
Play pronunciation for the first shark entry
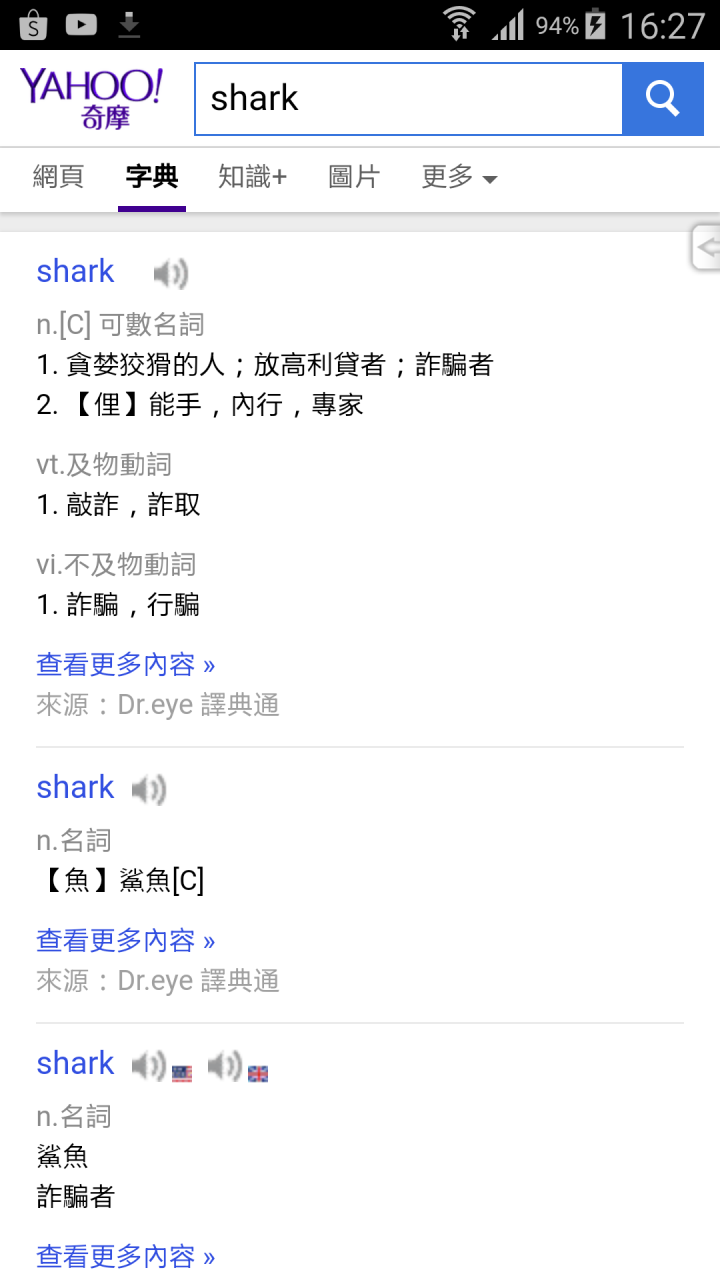point(171,272)
